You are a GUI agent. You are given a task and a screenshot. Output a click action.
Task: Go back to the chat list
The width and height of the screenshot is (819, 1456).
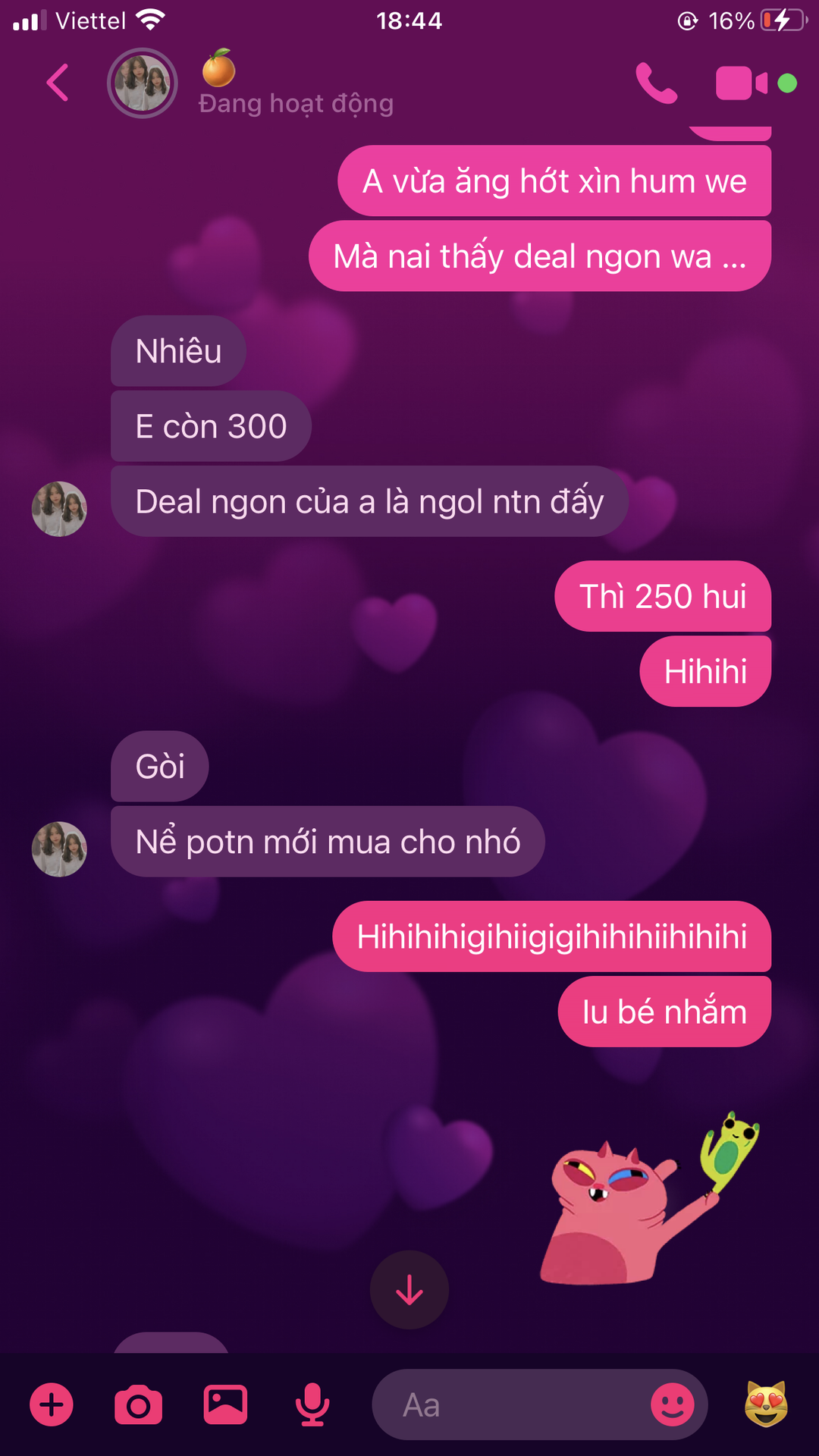[58, 83]
